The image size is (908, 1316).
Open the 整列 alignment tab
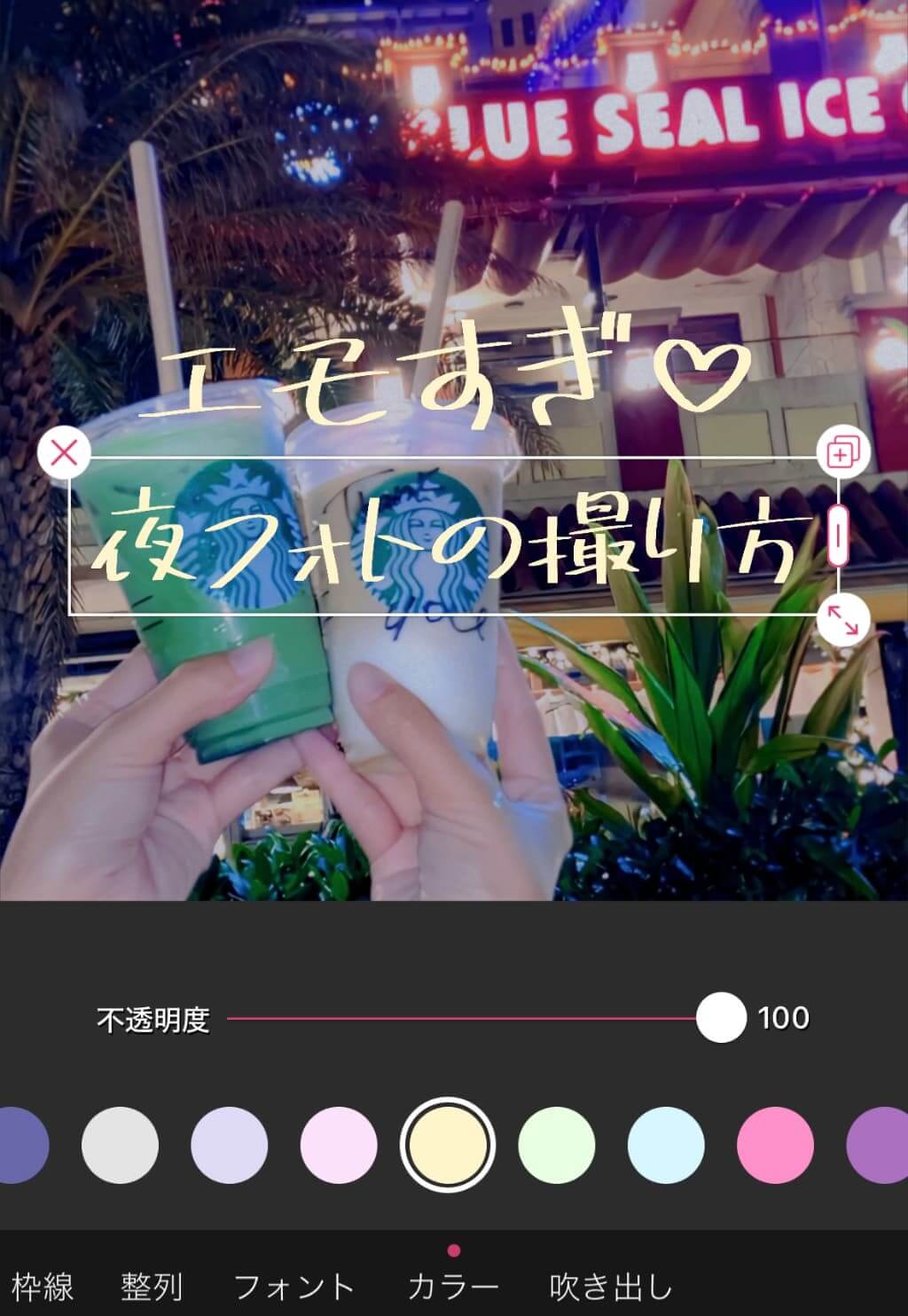(152, 1286)
